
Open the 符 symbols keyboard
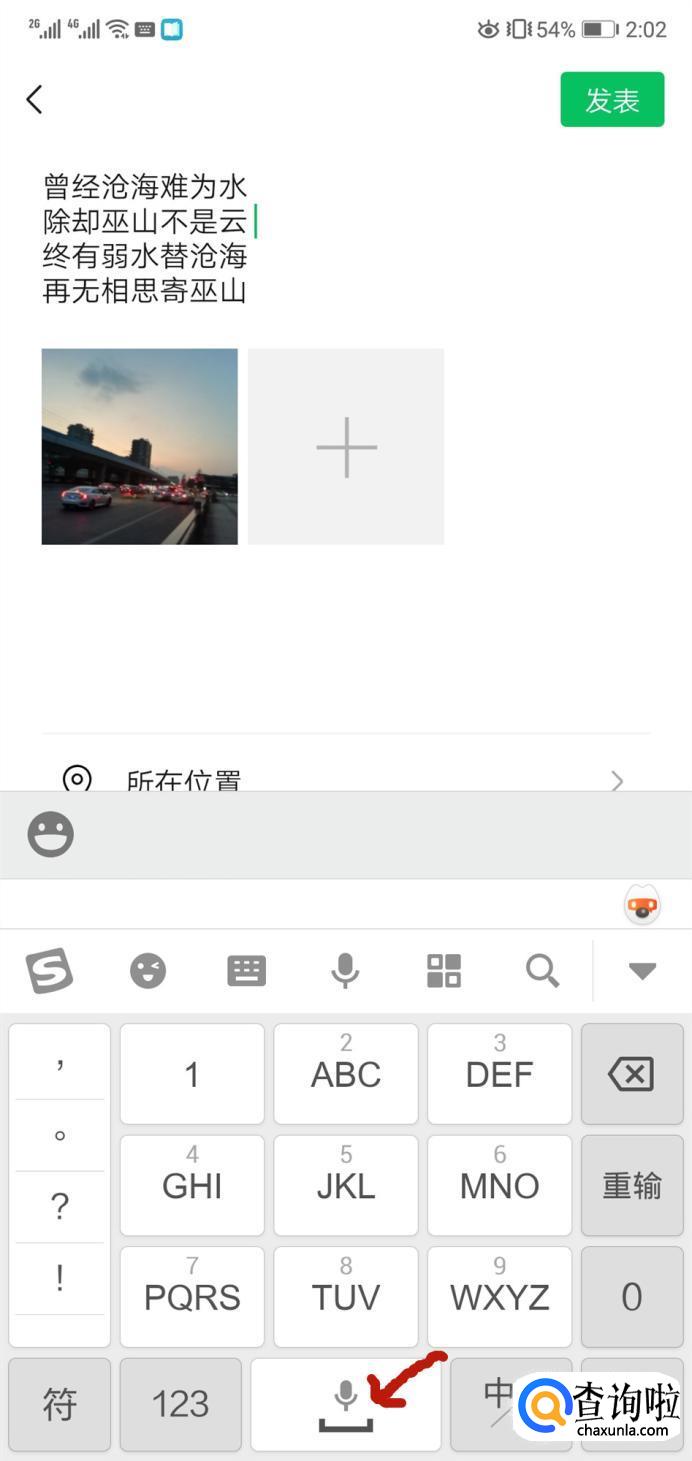pyautogui.click(x=60, y=1404)
